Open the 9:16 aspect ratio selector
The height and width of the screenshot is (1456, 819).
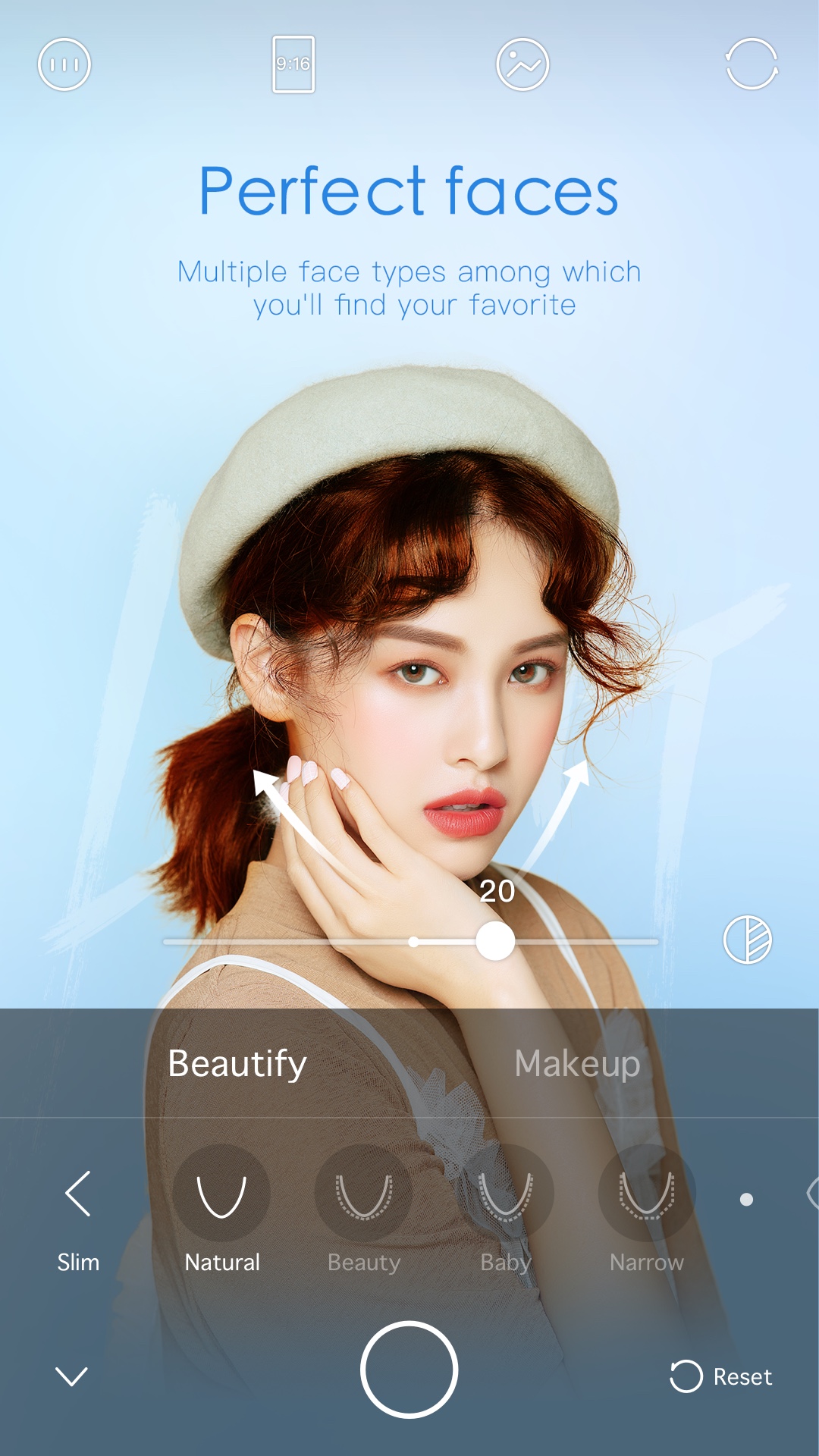[x=294, y=64]
